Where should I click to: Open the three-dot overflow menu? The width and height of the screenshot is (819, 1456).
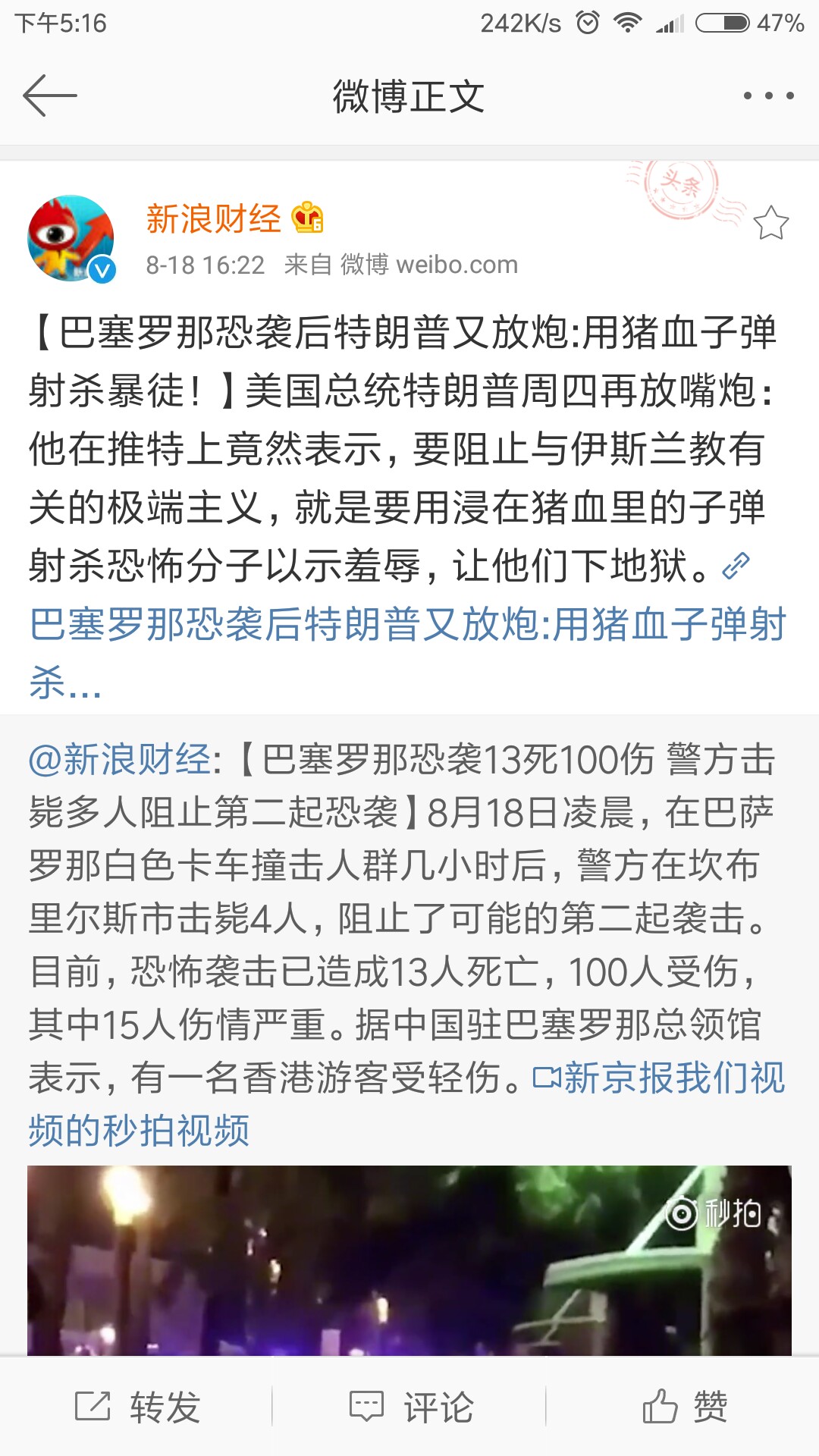pos(768,96)
